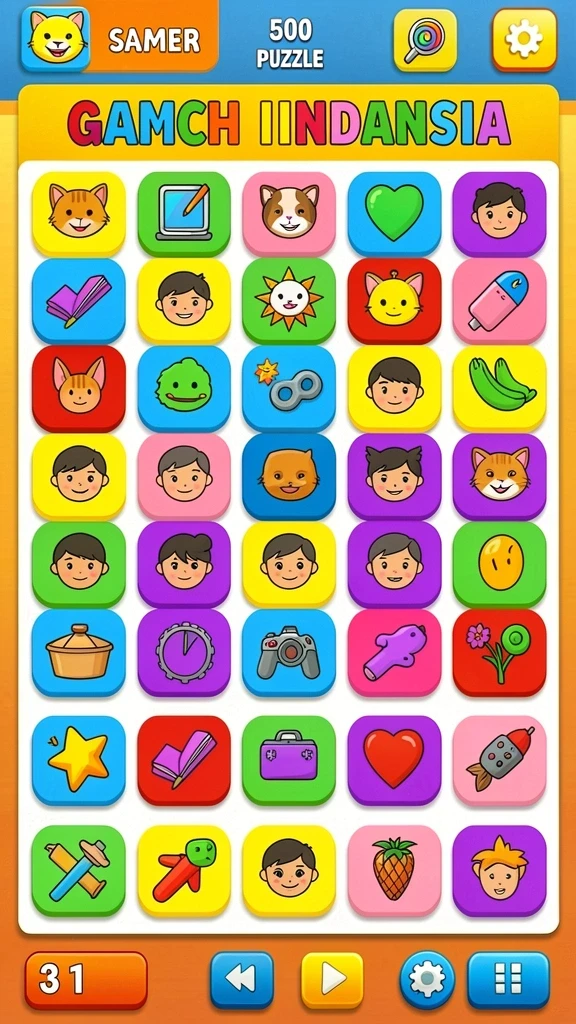
Task: Choose the gear clock tile
Action: 184,652
